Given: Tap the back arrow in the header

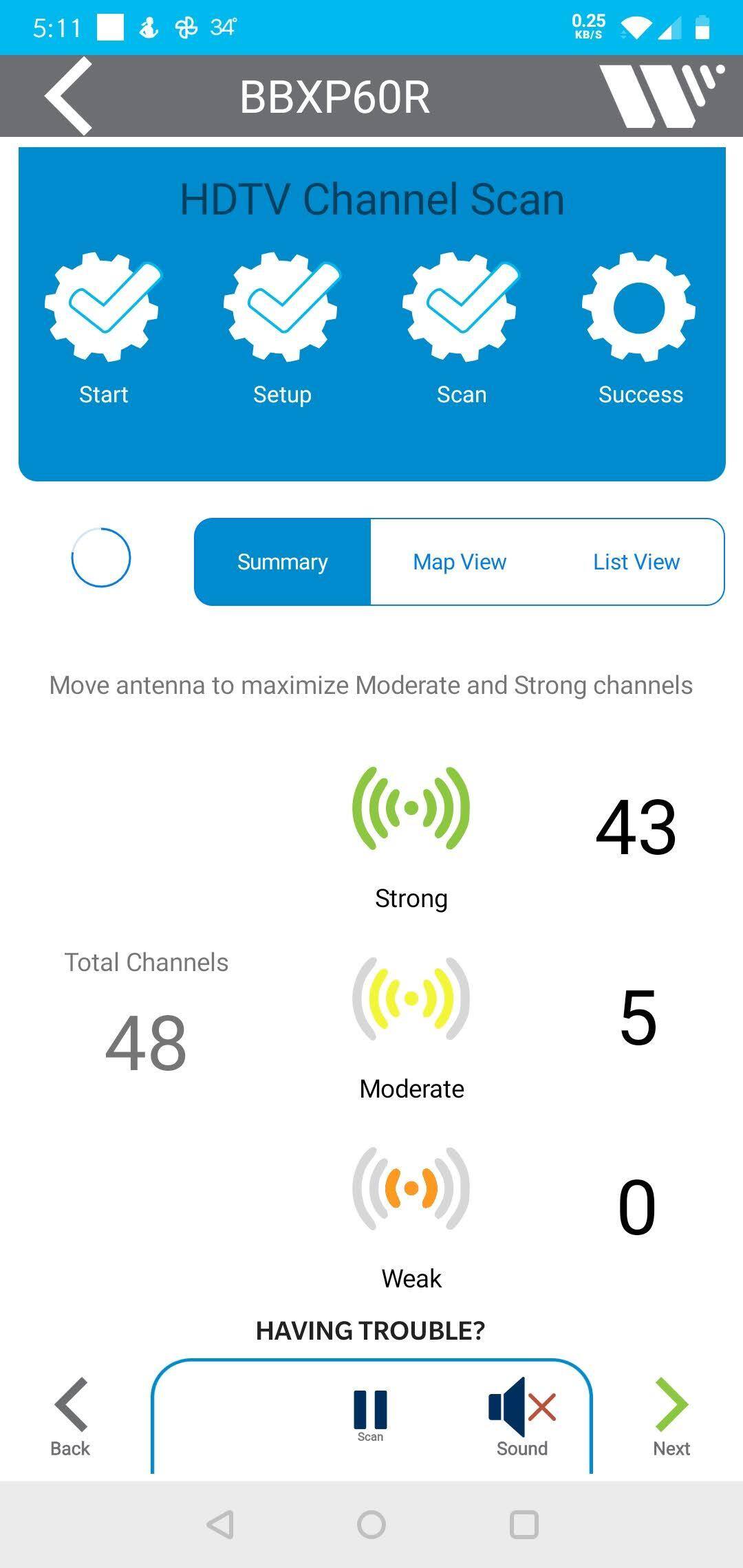Looking at the screenshot, I should [69, 96].
